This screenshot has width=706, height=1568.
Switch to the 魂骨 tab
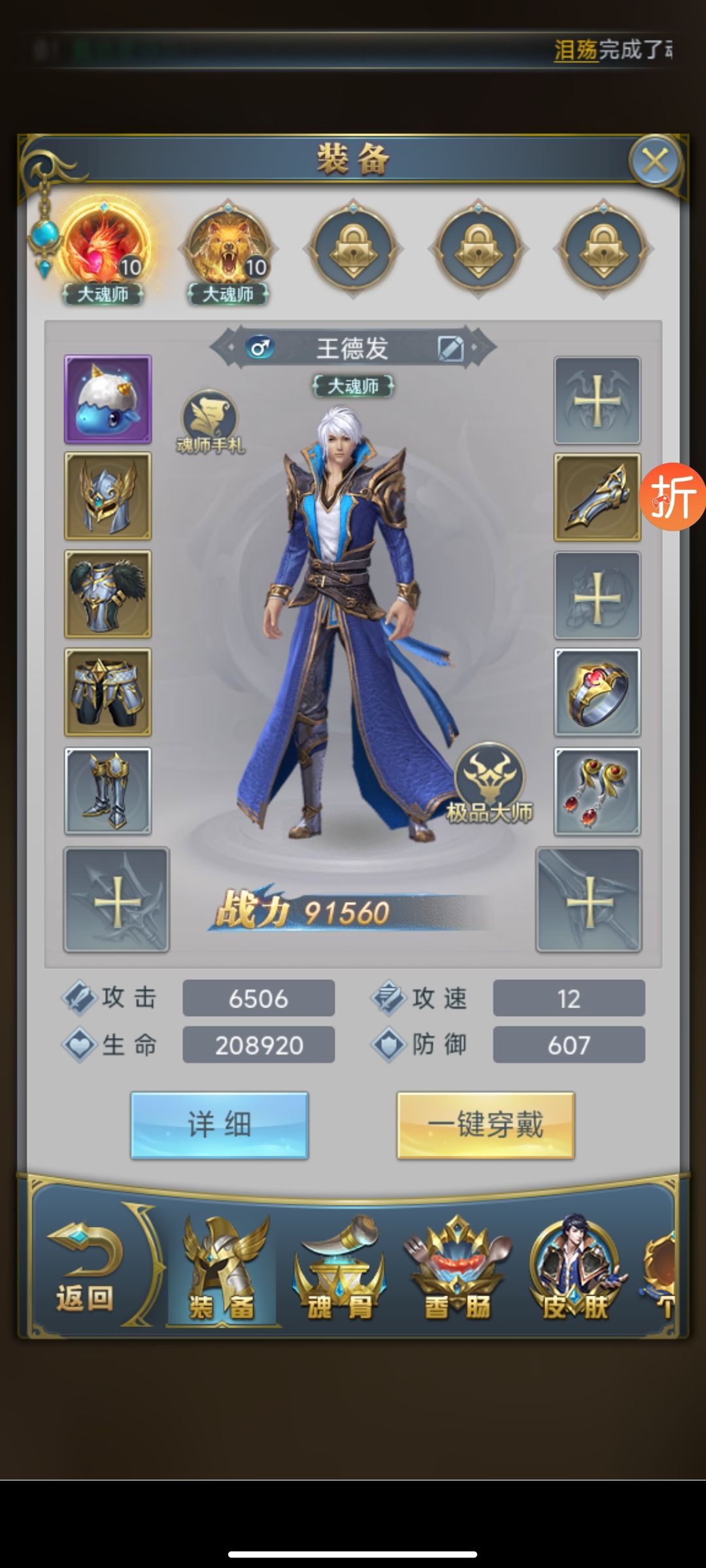point(339,1271)
